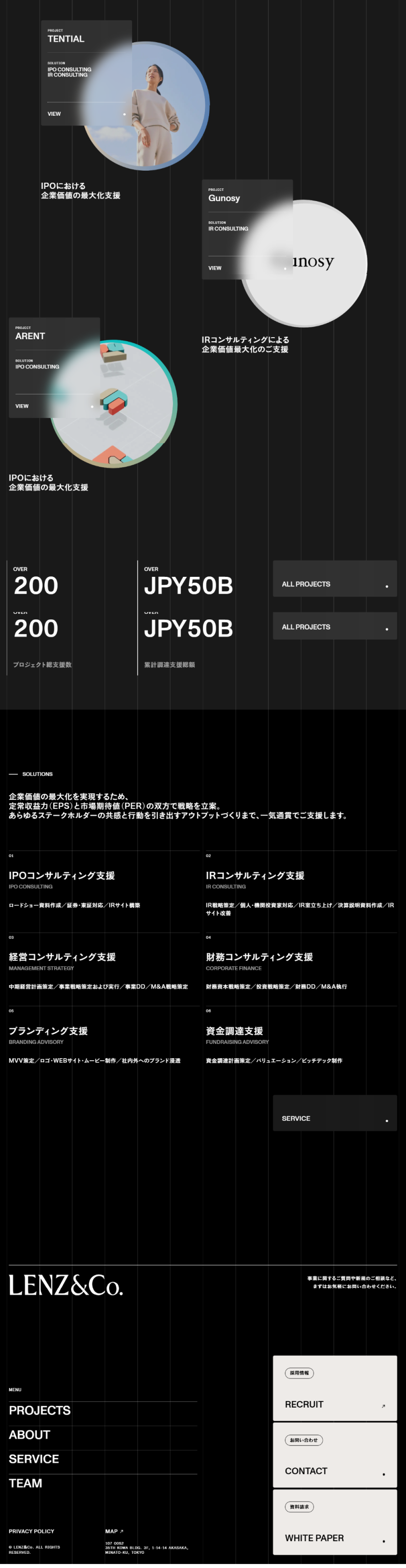Open ABOUT from the footer menu

[29, 1434]
